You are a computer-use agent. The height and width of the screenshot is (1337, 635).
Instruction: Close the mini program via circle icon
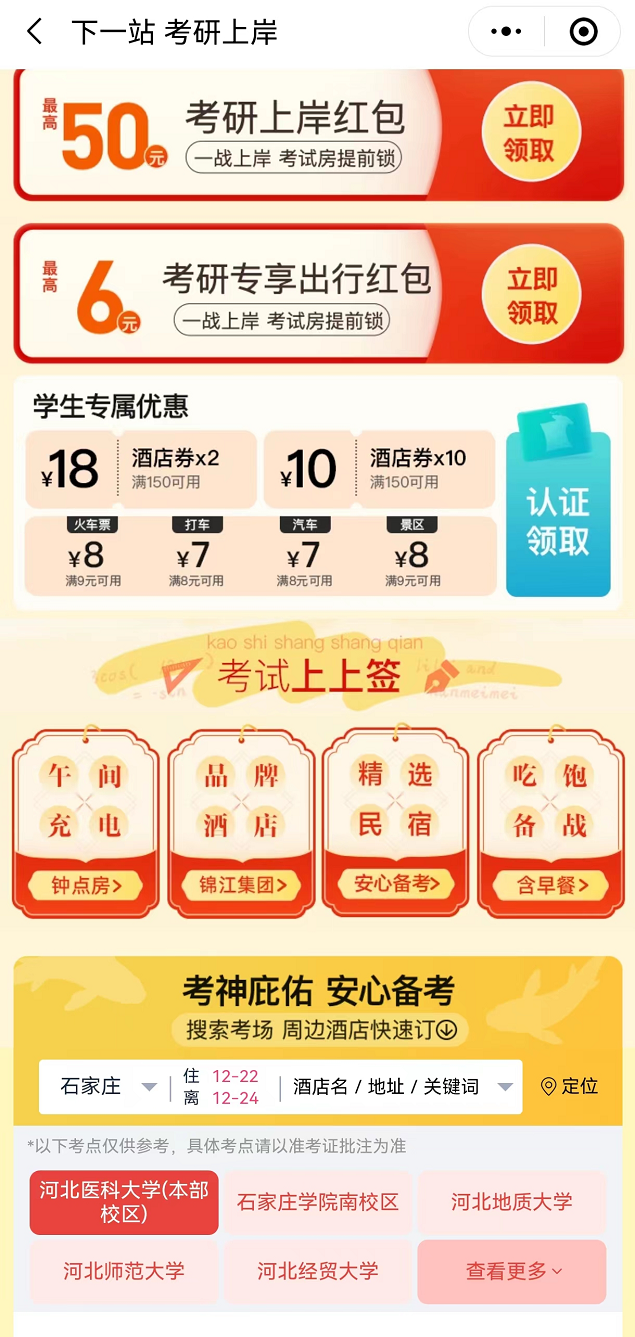pyautogui.click(x=583, y=32)
